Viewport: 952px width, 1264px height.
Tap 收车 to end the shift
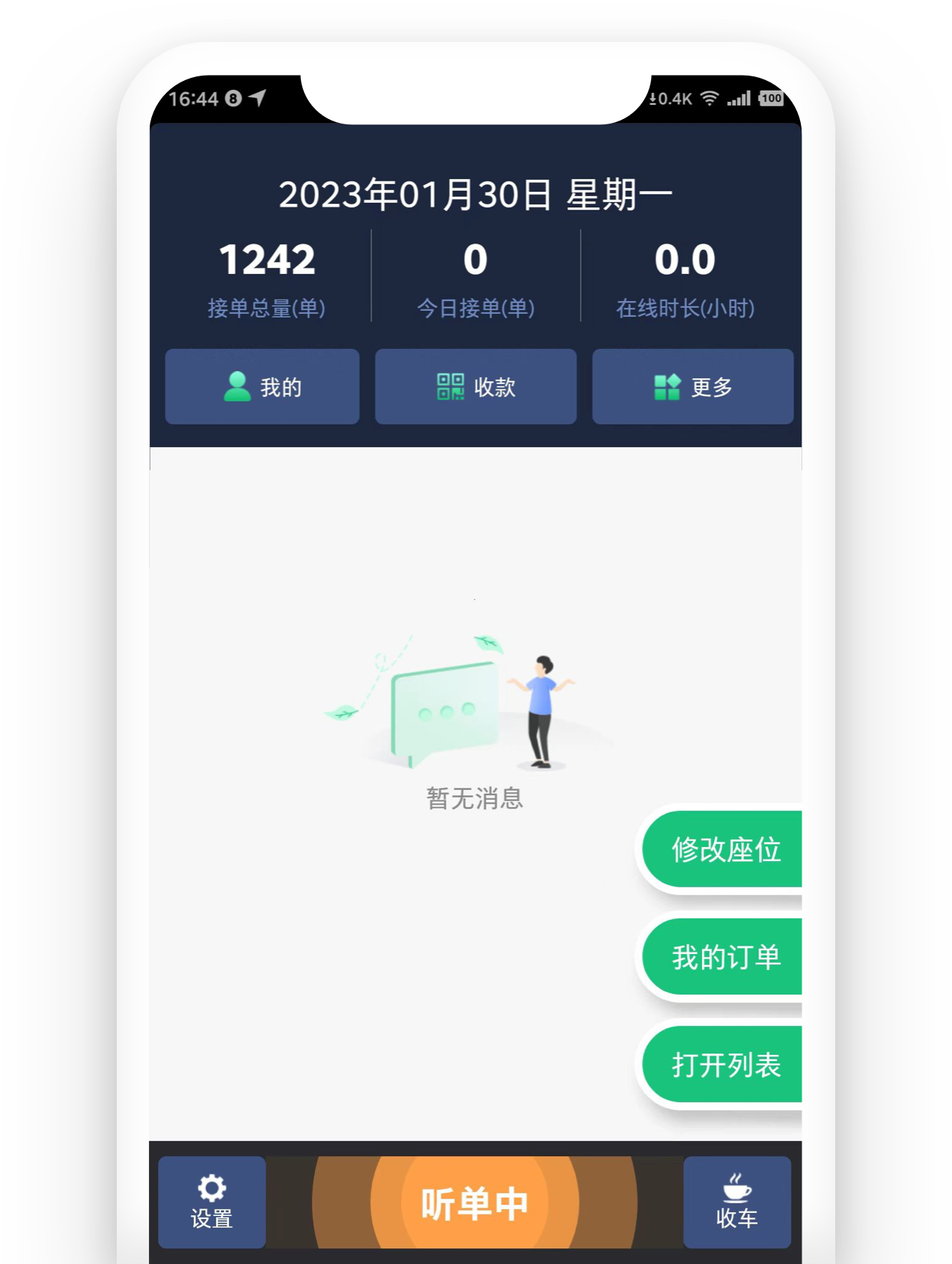tap(736, 1201)
